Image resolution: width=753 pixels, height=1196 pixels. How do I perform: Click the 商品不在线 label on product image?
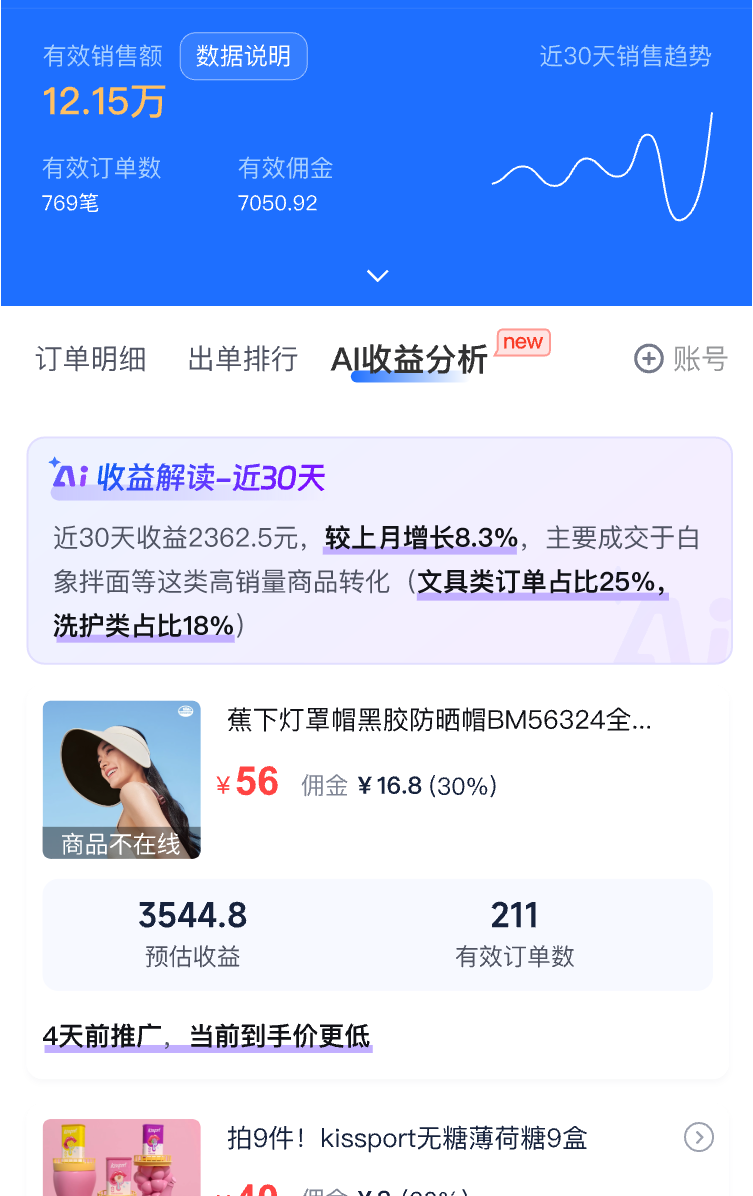coord(120,843)
